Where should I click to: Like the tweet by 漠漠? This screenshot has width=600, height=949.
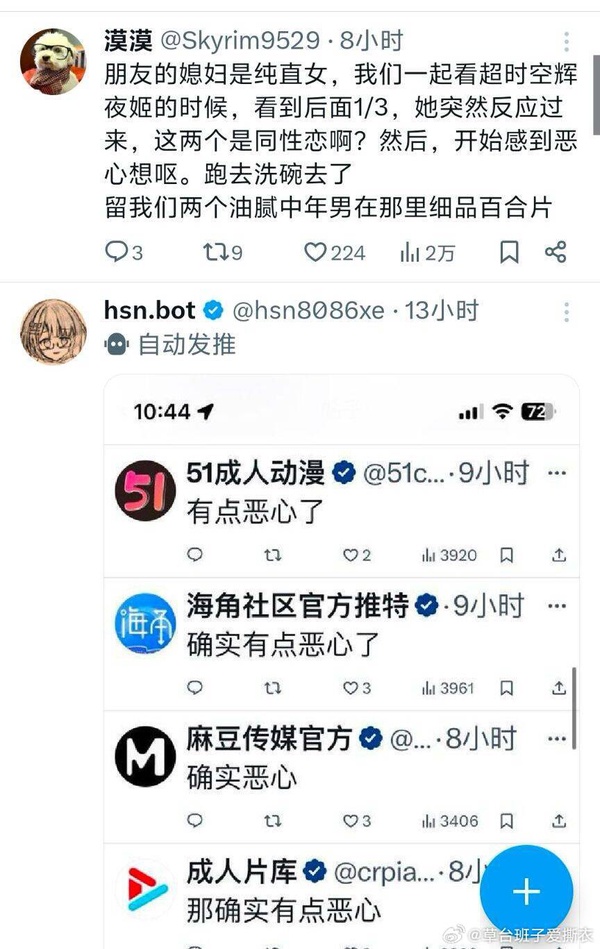316,252
